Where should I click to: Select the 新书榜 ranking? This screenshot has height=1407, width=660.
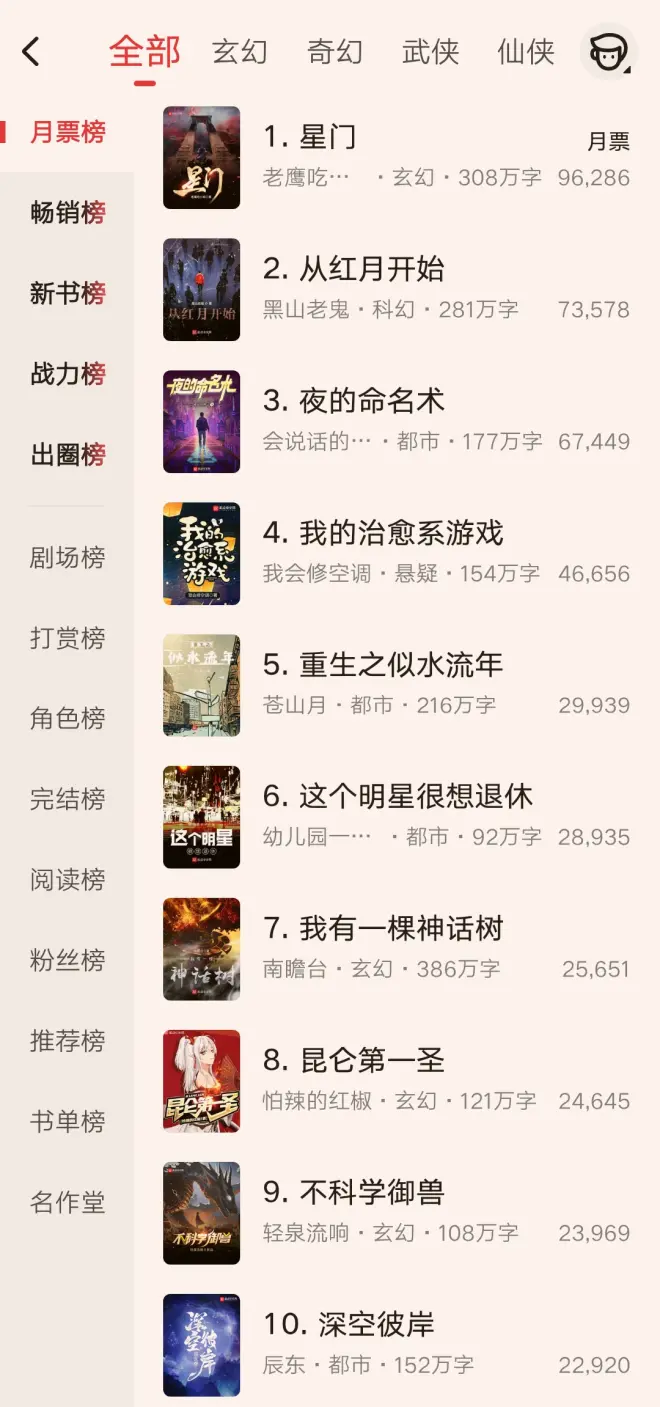point(68,293)
